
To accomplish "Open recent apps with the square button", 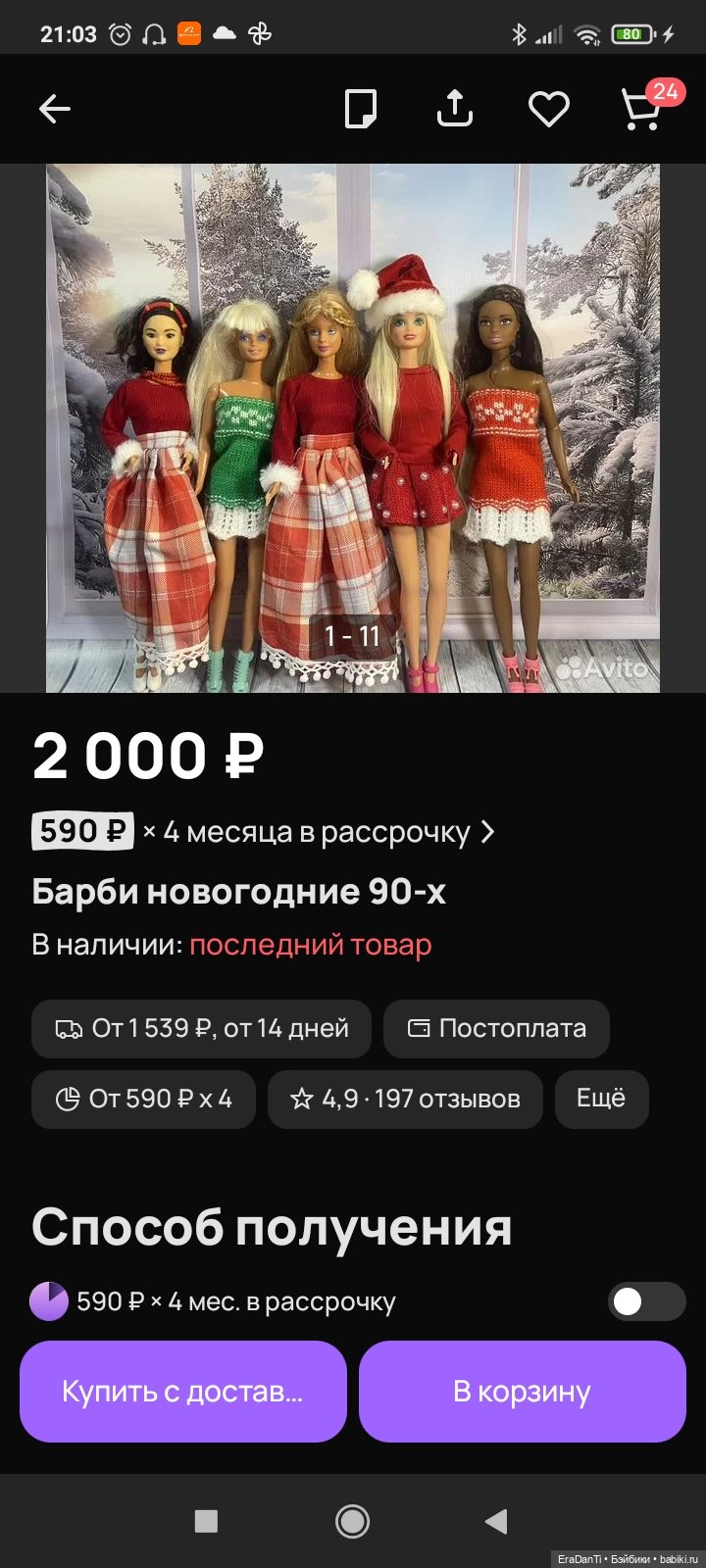I will tap(206, 1521).
